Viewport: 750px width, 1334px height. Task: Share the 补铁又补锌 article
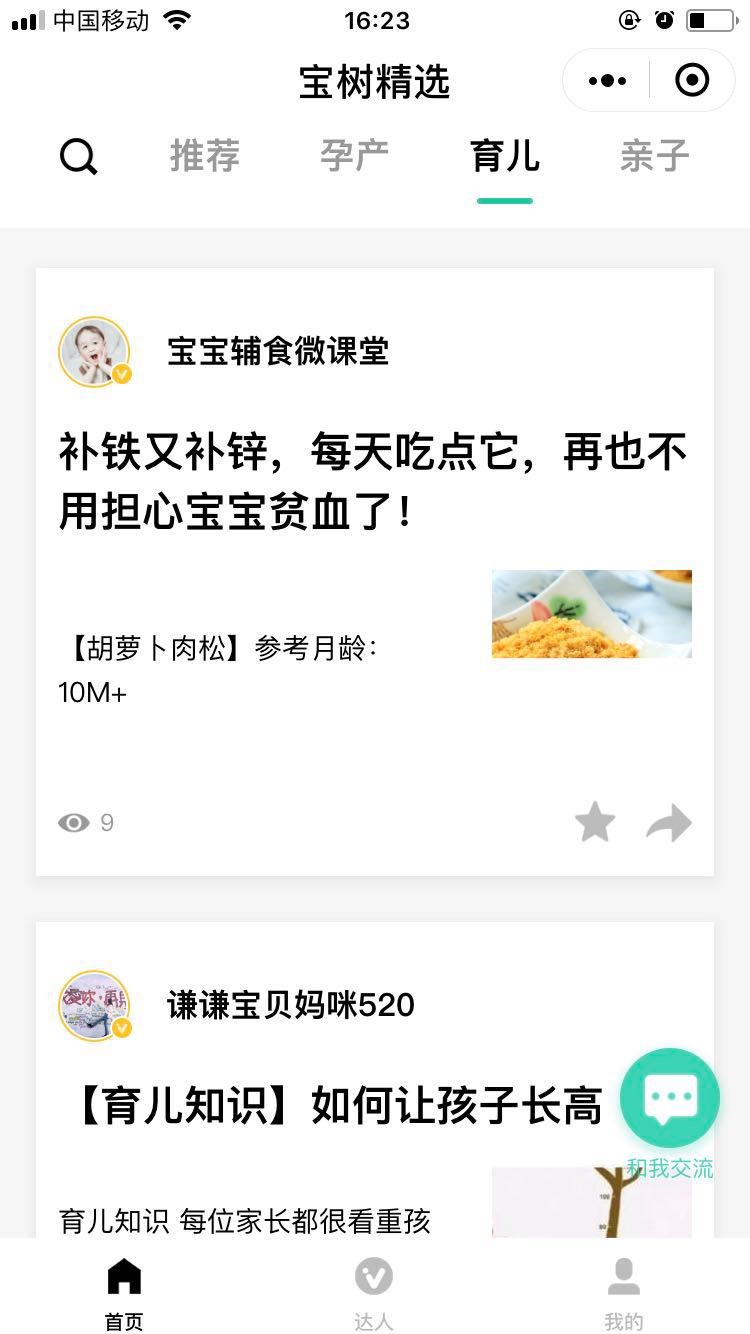point(669,823)
